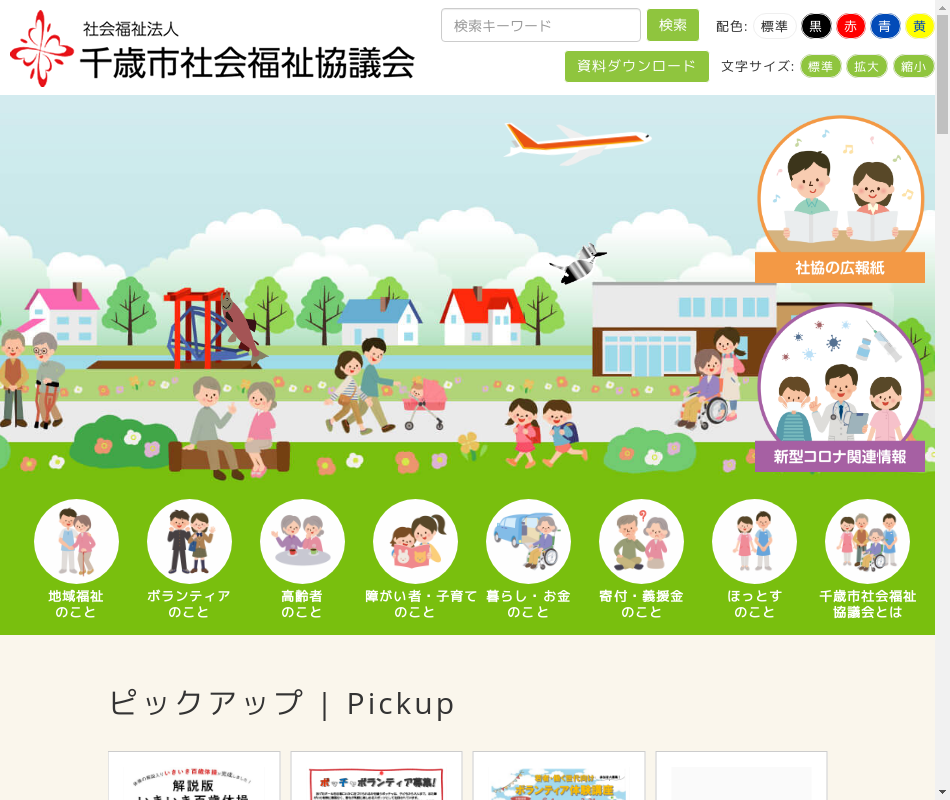Image resolution: width=950 pixels, height=800 pixels.
Task: Open 障がい者・子育てのこと section
Action: pos(415,558)
